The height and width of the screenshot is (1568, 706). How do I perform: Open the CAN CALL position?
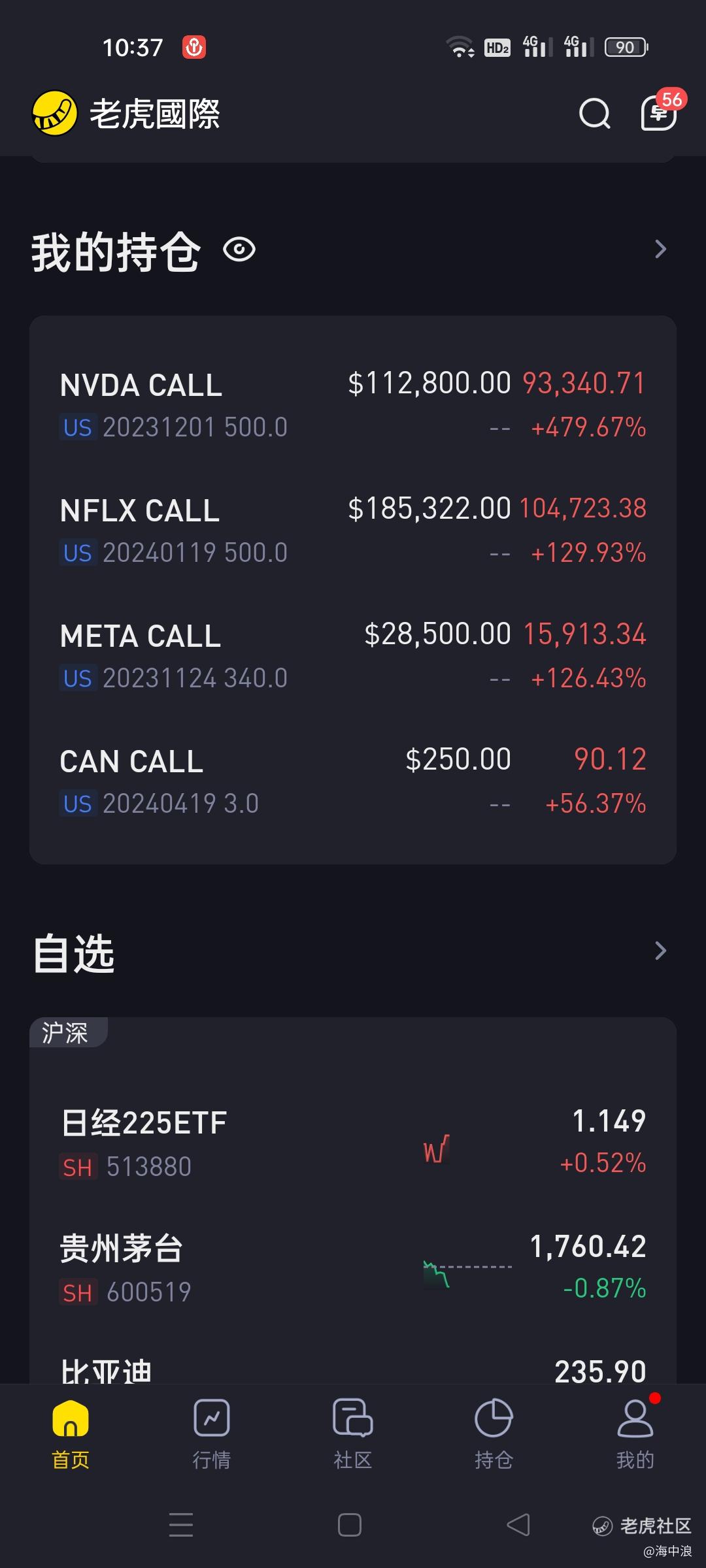point(353,781)
